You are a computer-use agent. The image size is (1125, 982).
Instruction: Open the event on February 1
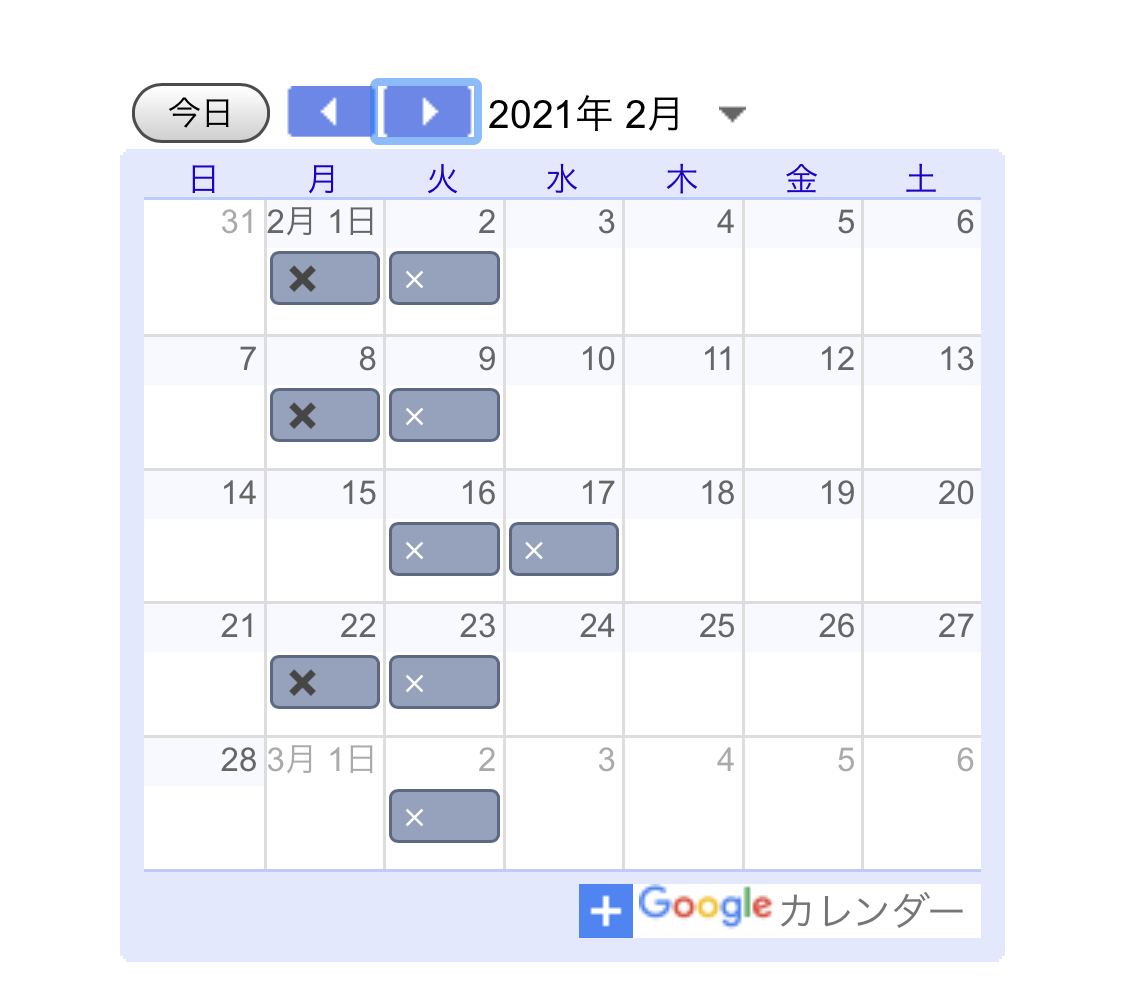pos(324,278)
